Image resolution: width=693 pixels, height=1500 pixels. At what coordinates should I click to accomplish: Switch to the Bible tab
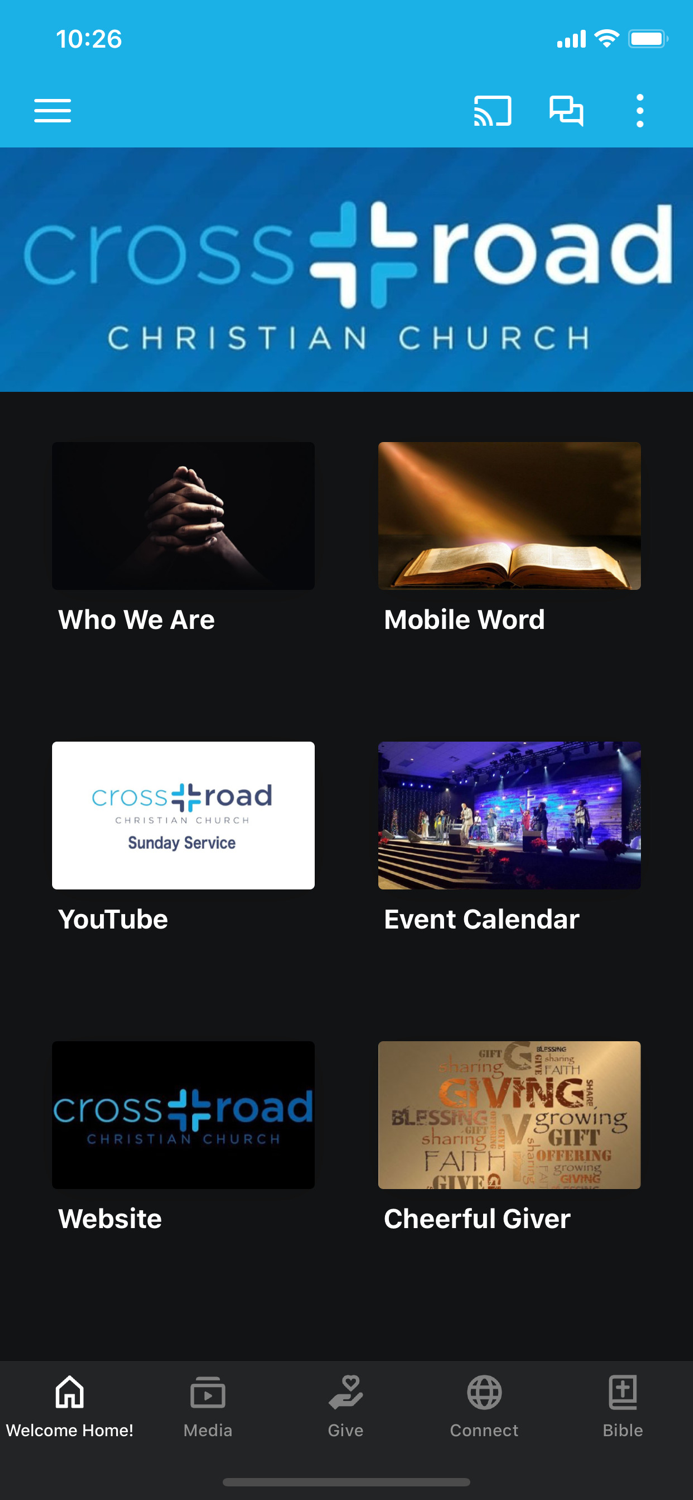click(x=622, y=1406)
